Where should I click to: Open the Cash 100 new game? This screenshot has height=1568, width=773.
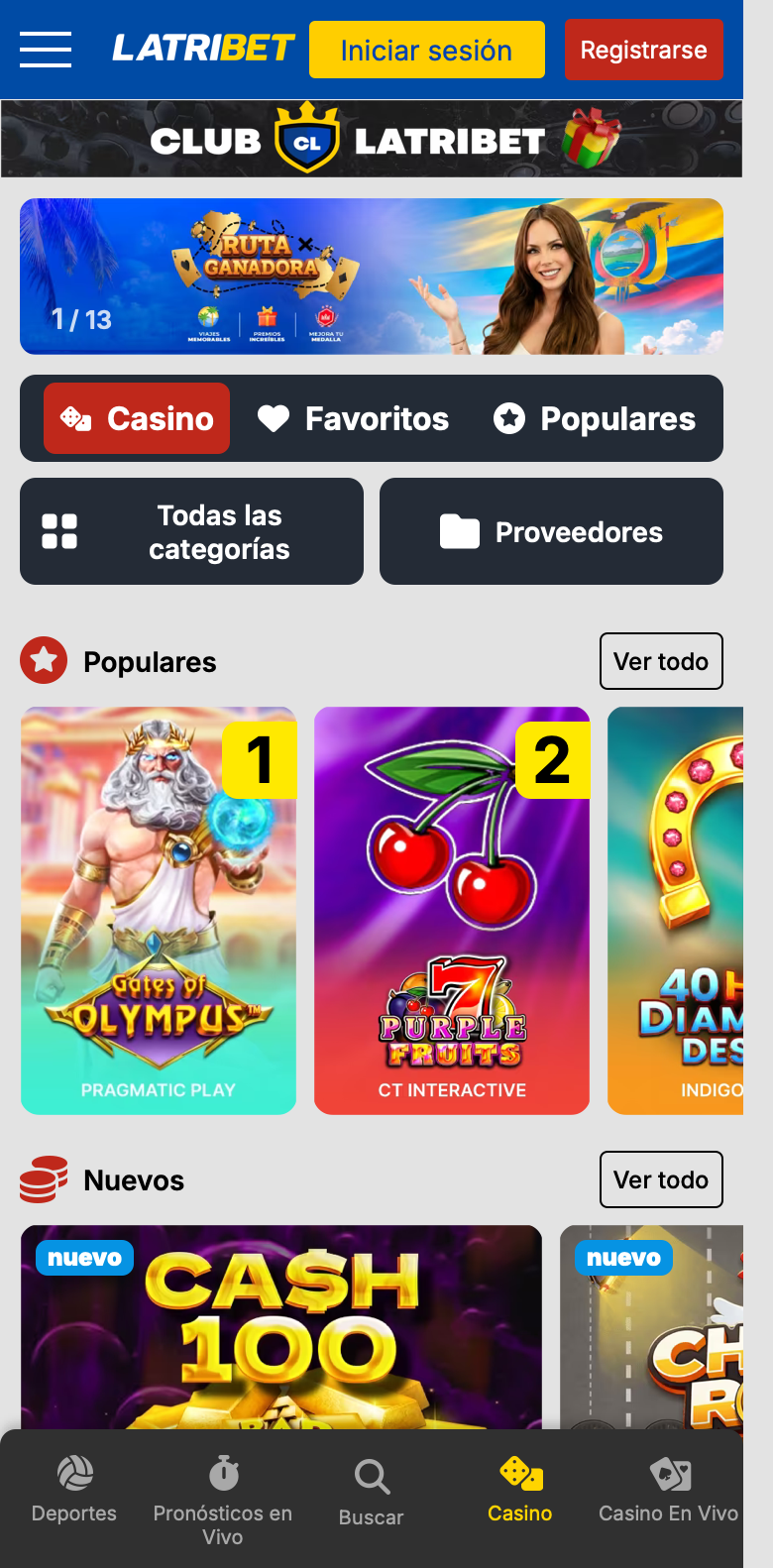click(281, 1327)
